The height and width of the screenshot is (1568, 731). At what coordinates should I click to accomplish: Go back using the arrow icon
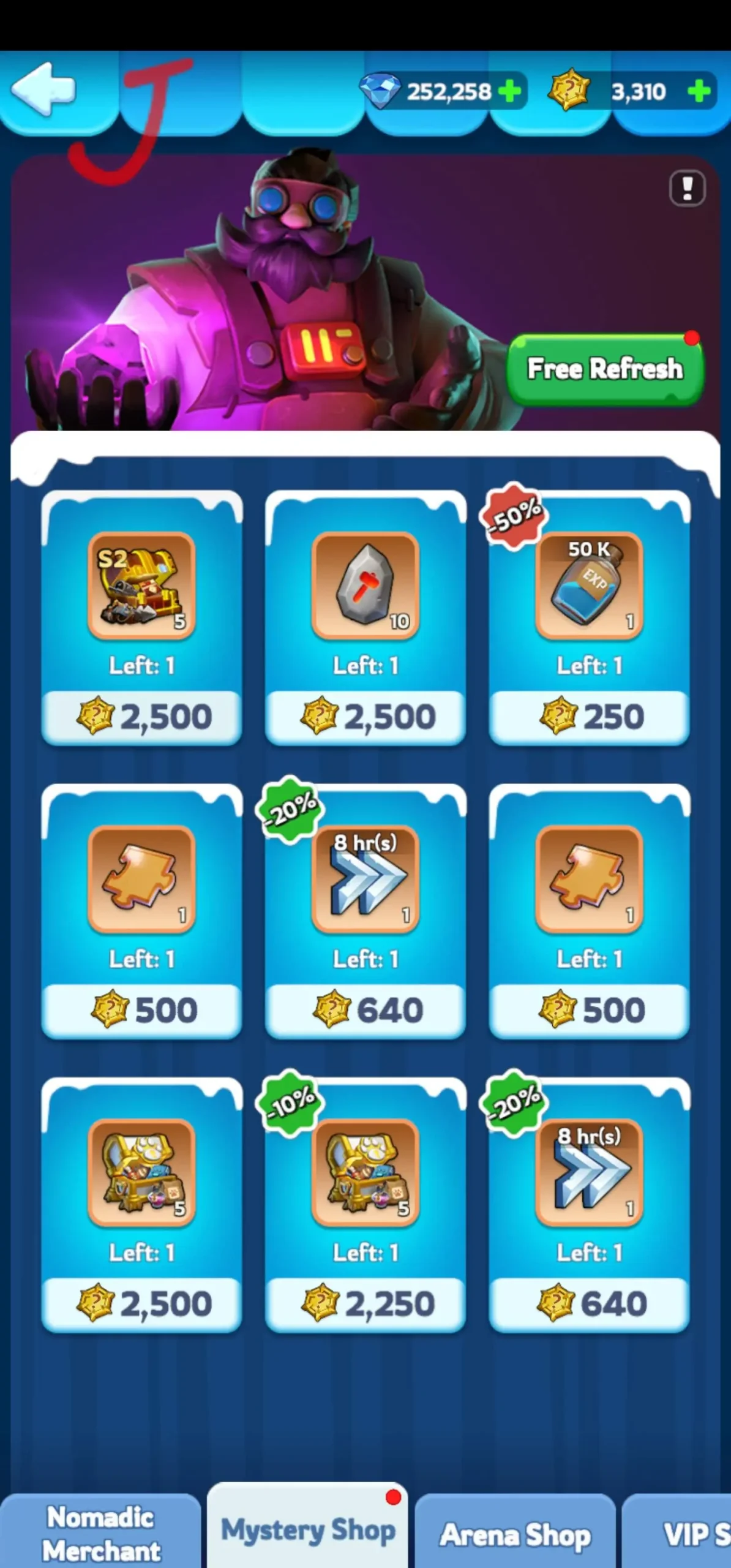tap(43, 89)
